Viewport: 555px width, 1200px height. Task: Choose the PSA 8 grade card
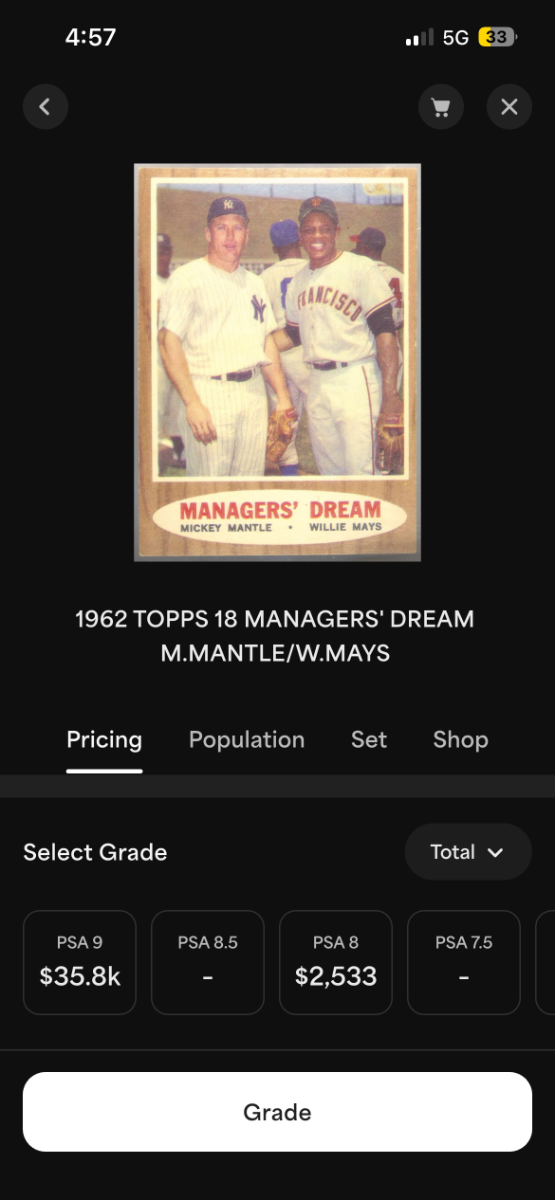(336, 962)
